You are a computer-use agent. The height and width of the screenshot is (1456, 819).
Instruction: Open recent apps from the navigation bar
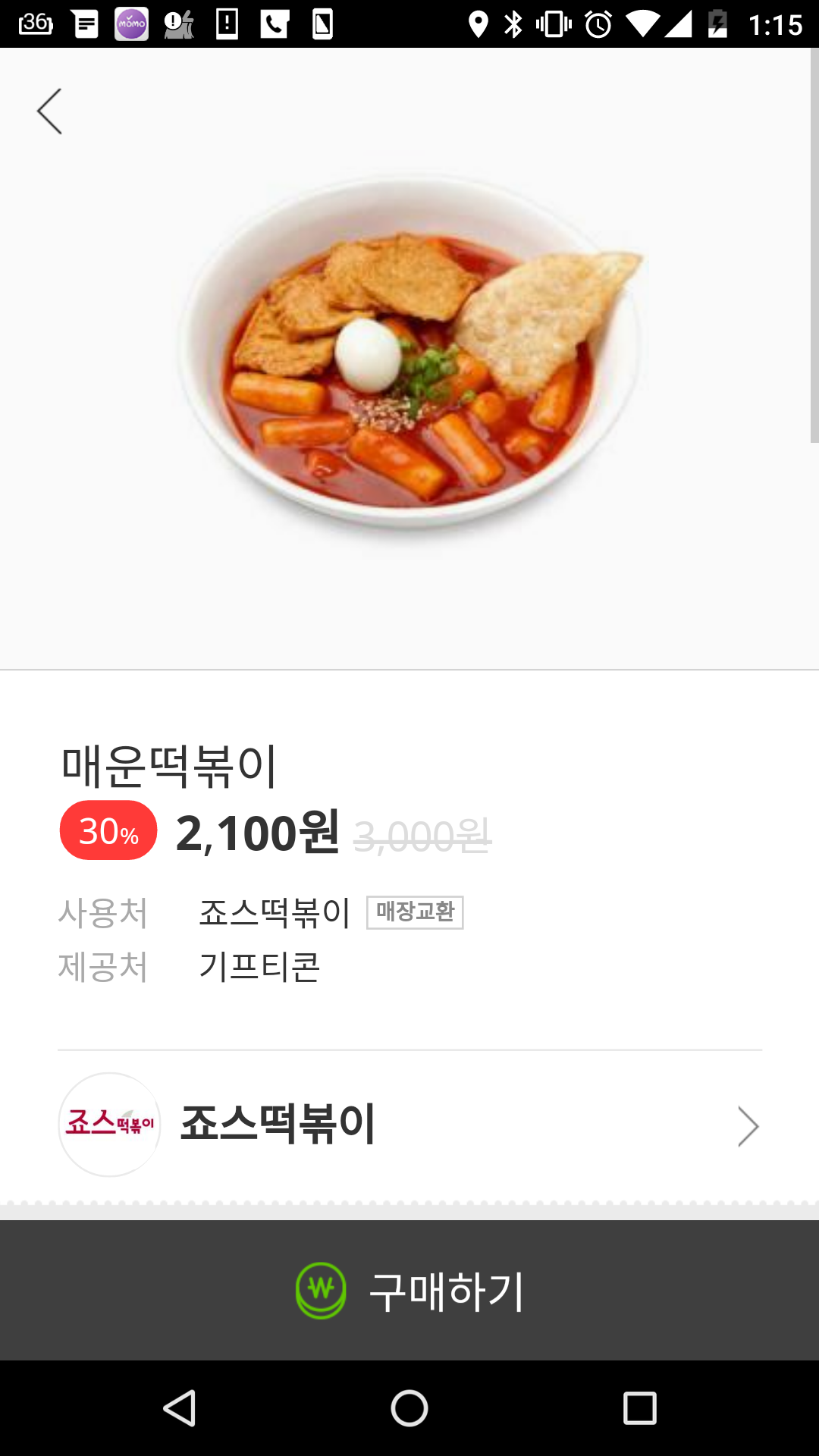pos(639,1409)
